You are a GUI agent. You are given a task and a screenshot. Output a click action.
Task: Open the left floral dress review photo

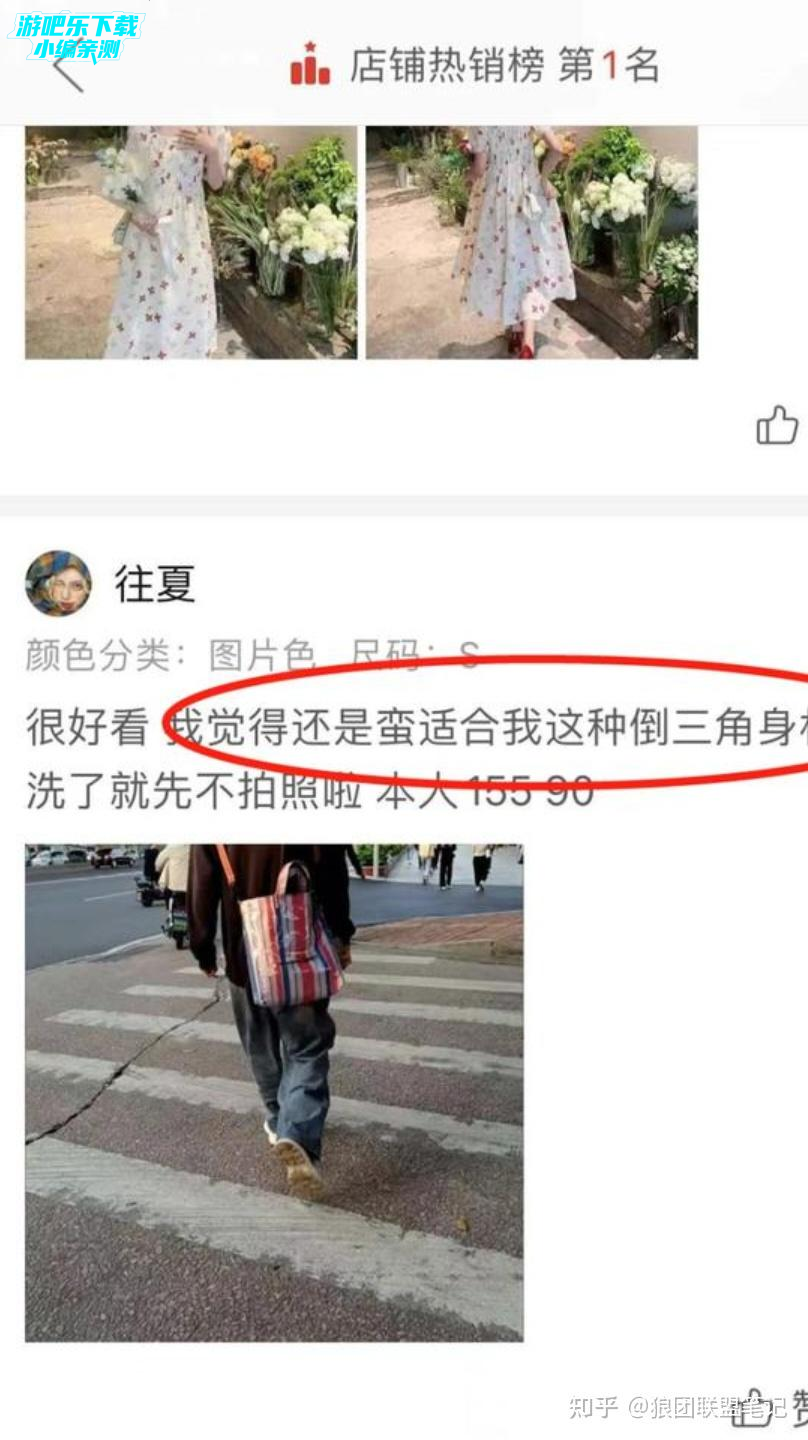(x=190, y=242)
